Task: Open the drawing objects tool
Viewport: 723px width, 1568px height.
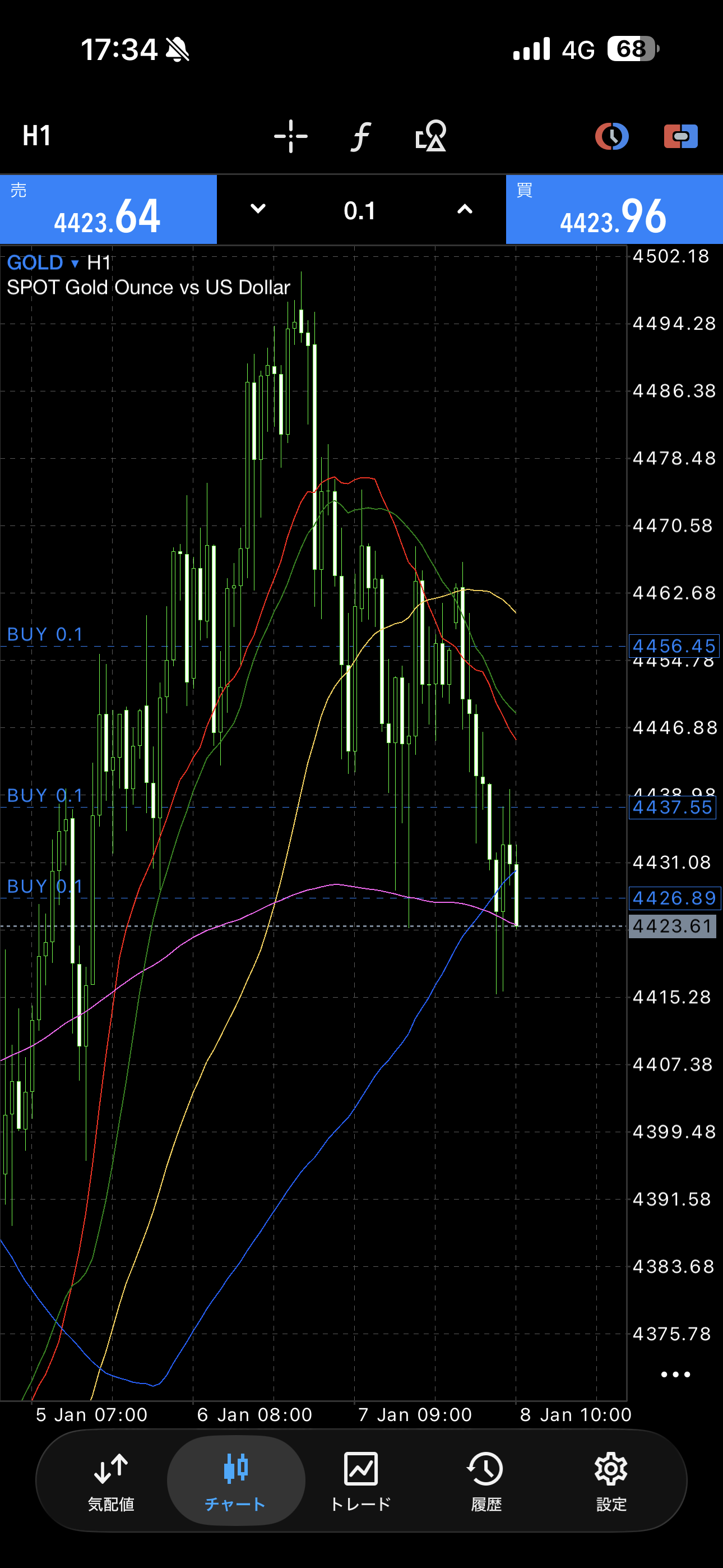Action: point(431,136)
